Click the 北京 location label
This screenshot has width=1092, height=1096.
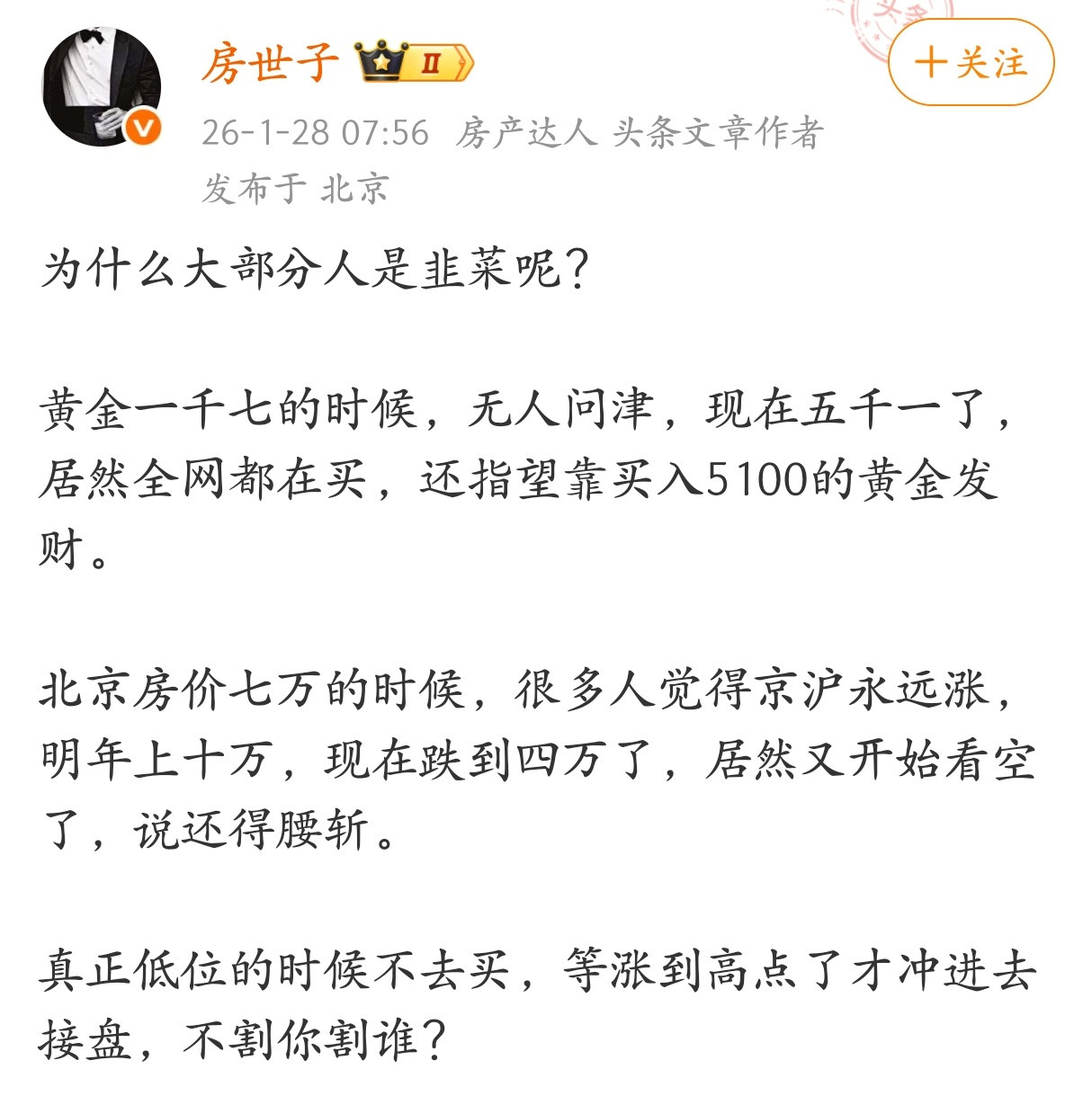(x=354, y=188)
